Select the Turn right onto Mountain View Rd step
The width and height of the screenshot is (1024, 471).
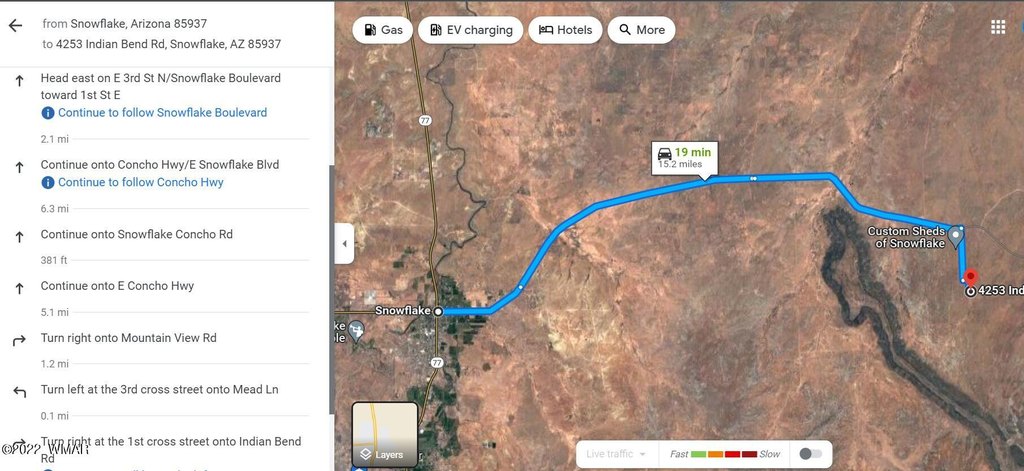coord(128,338)
